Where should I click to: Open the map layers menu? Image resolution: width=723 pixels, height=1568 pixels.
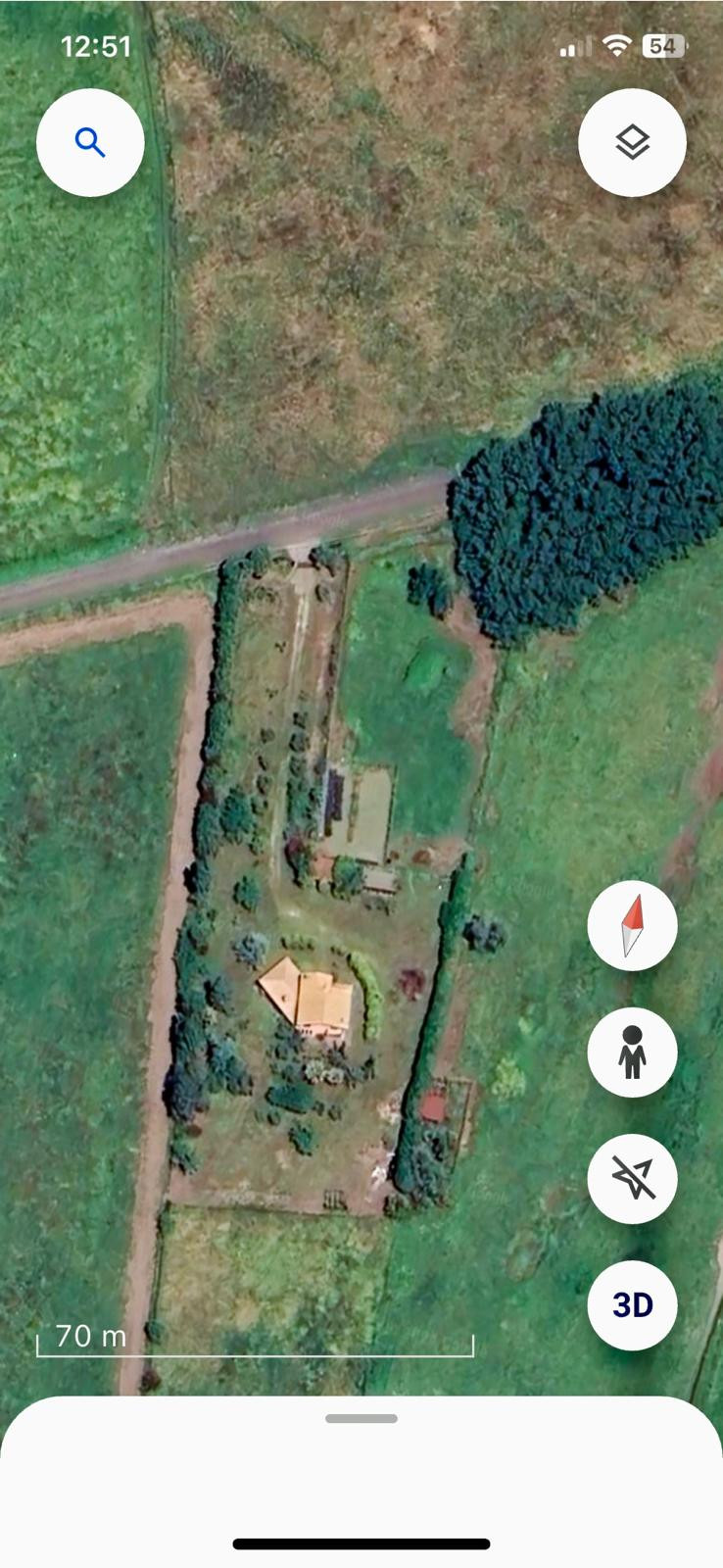coord(633,143)
